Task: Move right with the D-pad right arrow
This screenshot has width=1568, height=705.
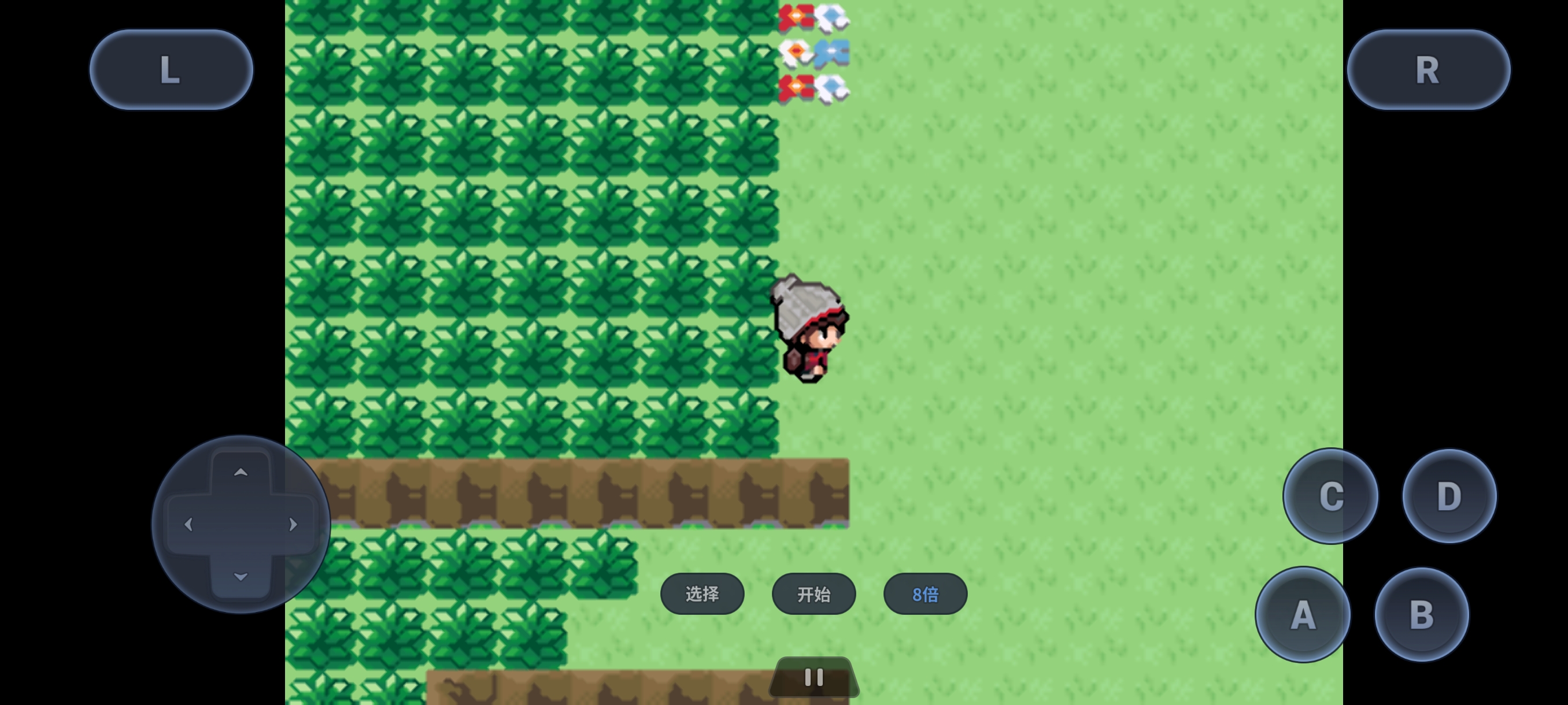Action: 293,524
